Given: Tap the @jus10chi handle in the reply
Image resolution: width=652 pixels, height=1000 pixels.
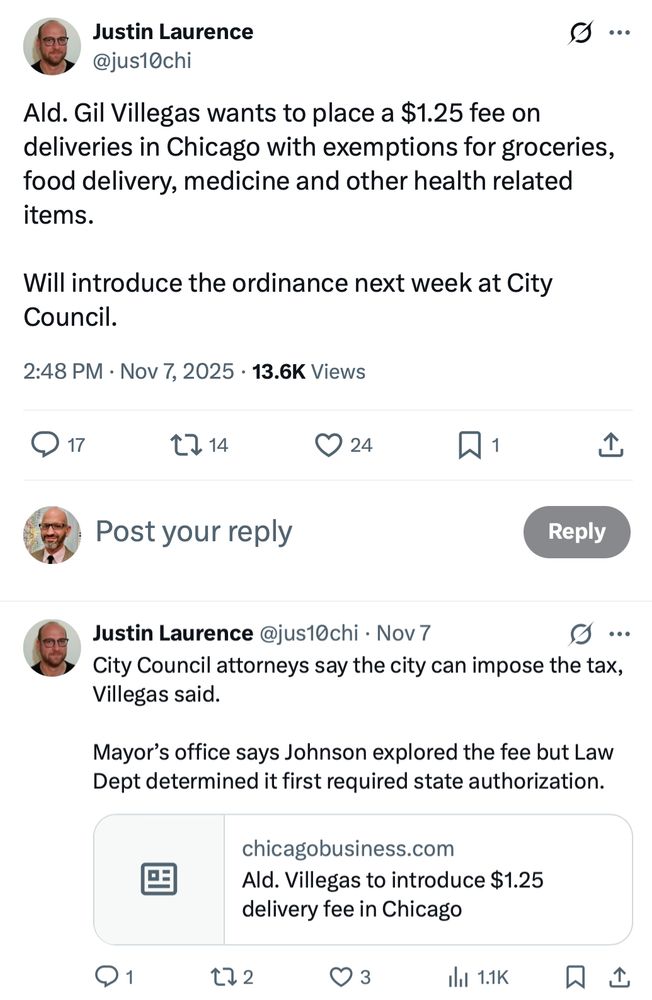Looking at the screenshot, I should (x=309, y=633).
